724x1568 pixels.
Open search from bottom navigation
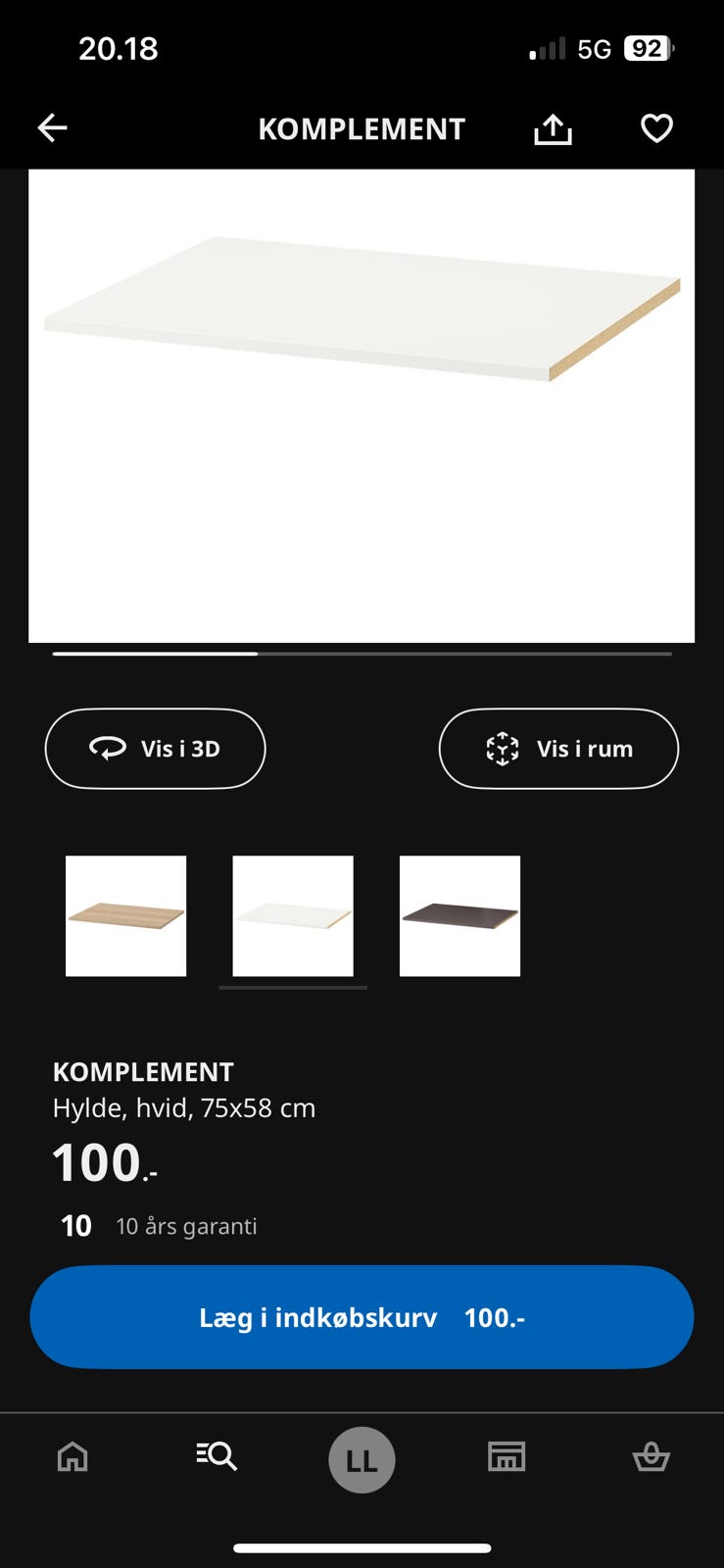(x=217, y=1458)
